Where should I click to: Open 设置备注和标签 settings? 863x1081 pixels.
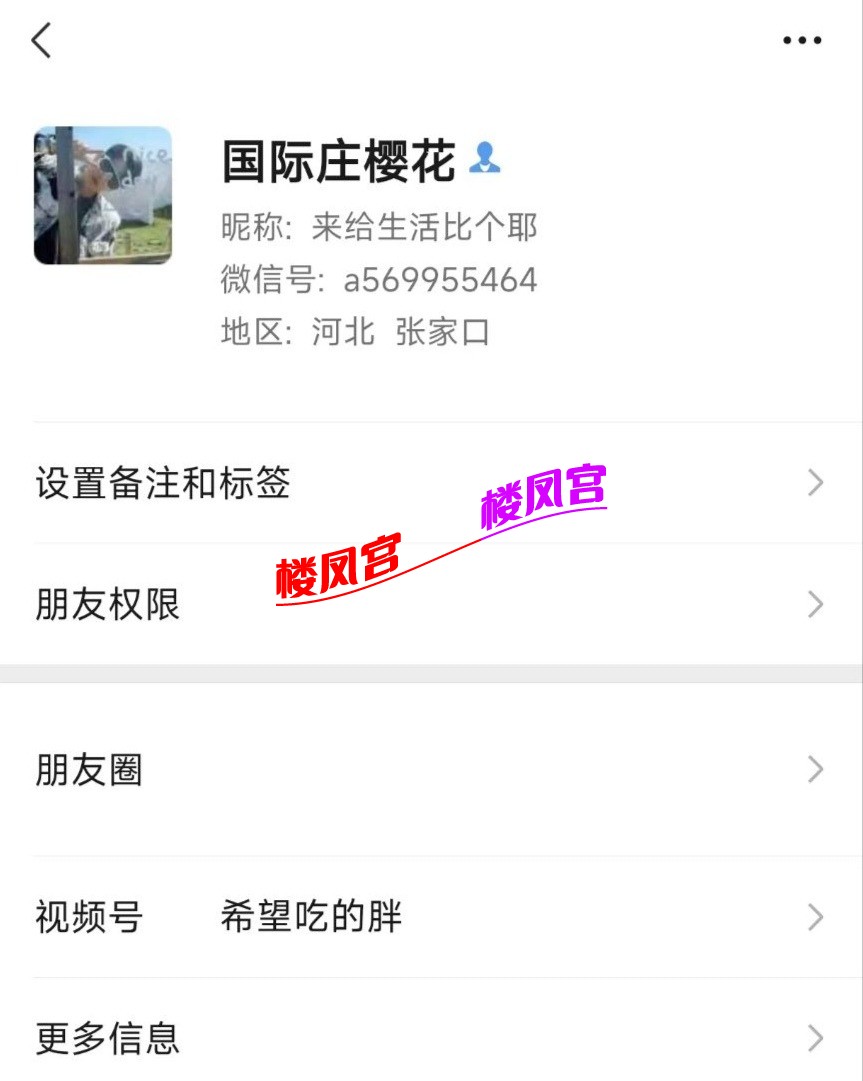[430, 484]
